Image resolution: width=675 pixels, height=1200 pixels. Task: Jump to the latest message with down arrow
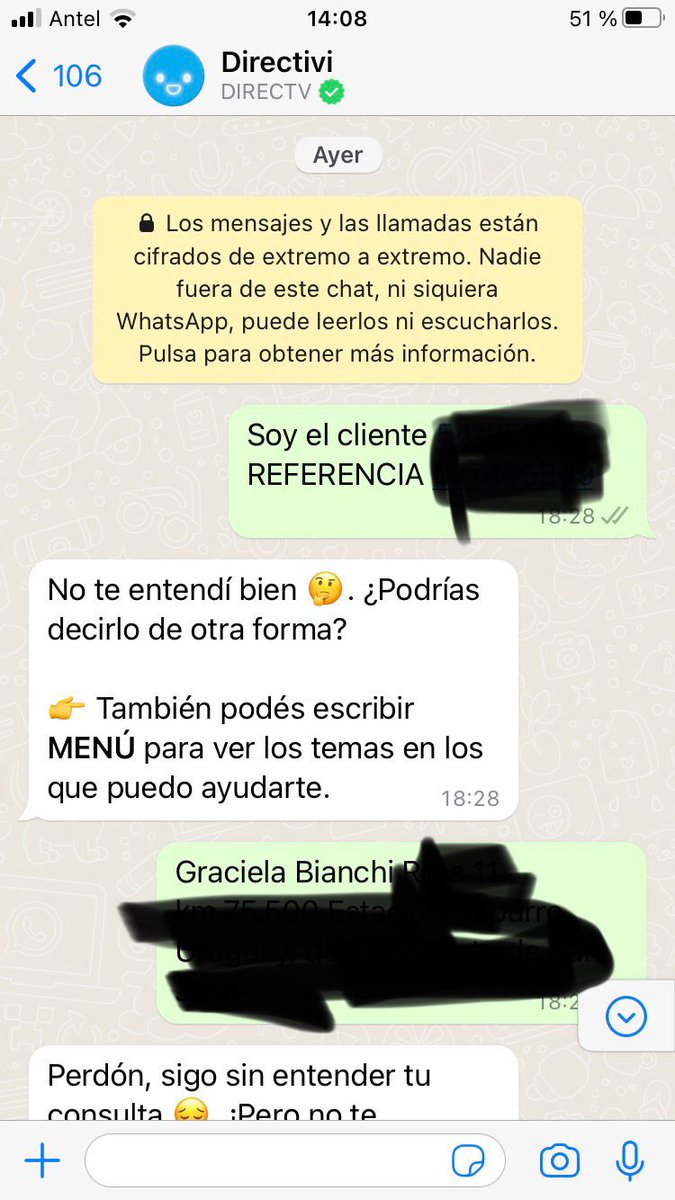coord(627,1018)
